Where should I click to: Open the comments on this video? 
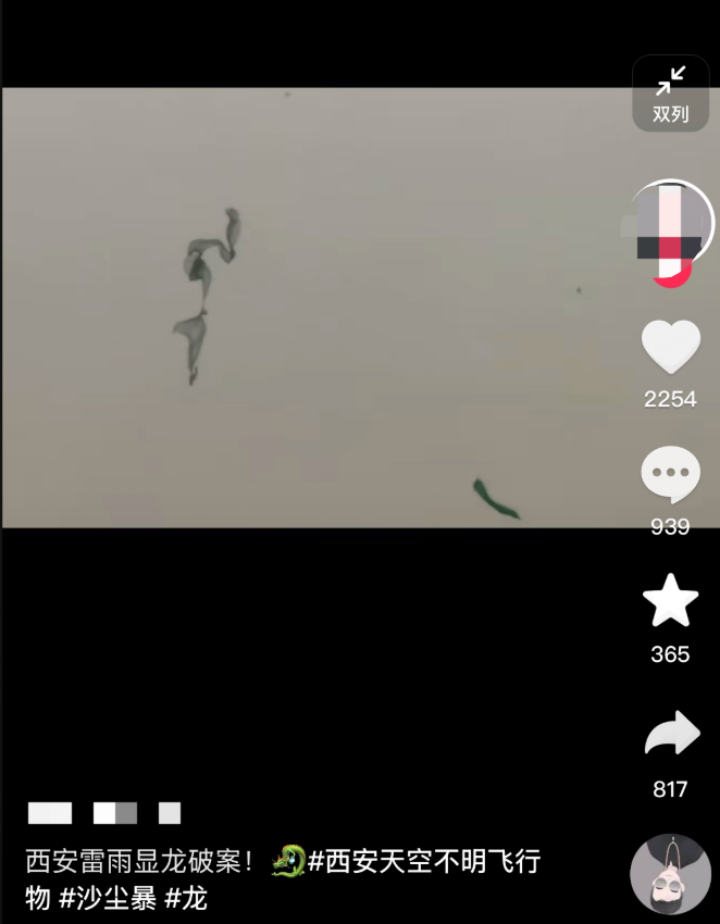tap(670, 475)
